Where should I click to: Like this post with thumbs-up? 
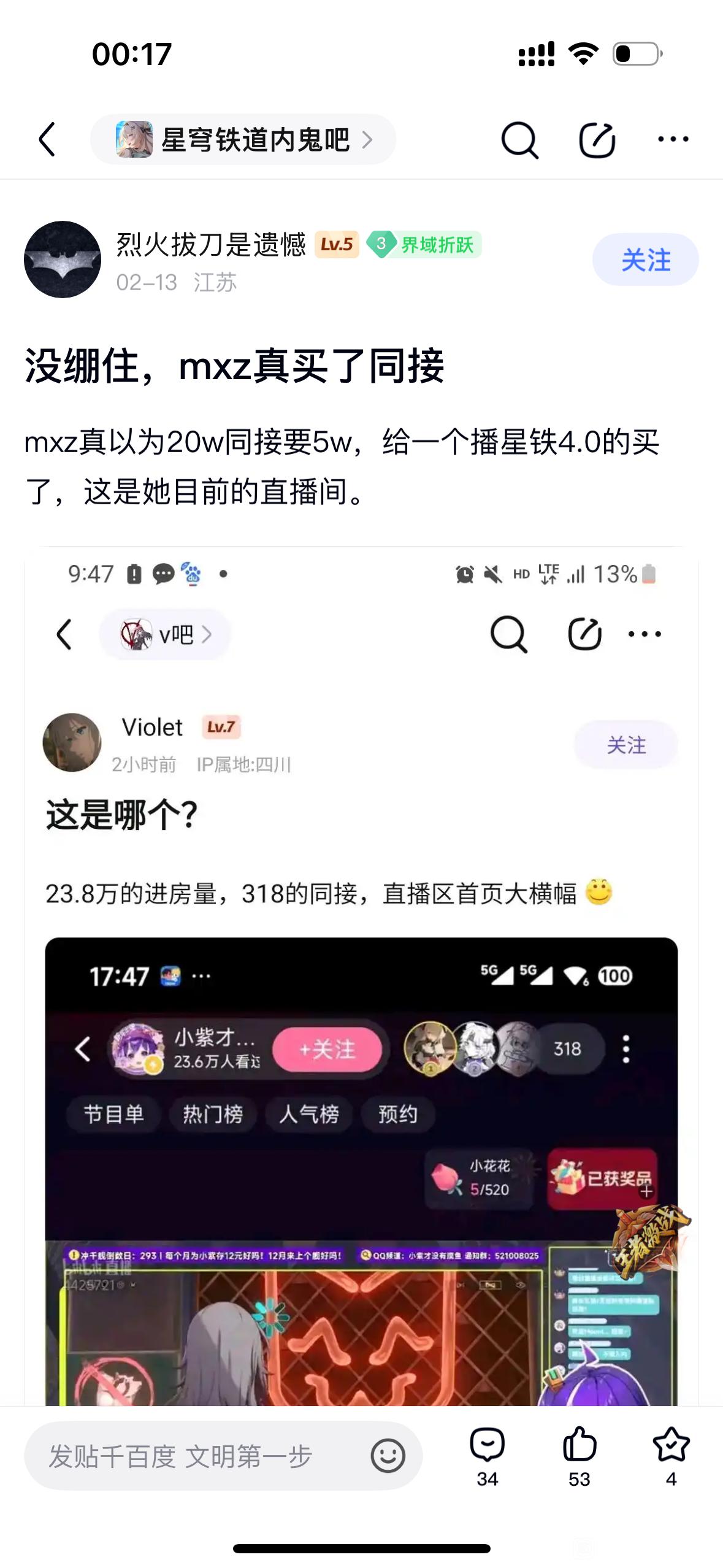579,1456
